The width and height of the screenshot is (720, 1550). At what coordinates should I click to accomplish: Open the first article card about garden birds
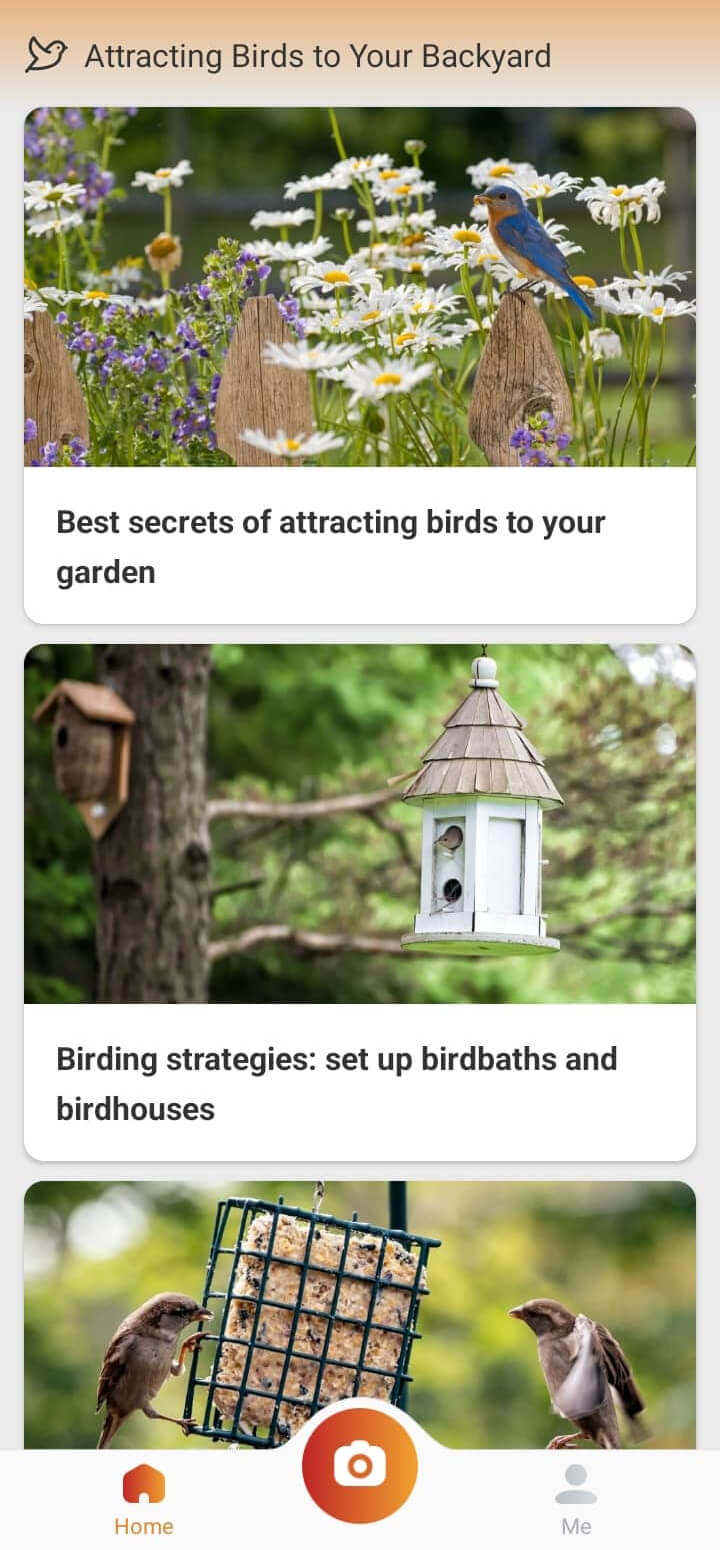pos(360,365)
